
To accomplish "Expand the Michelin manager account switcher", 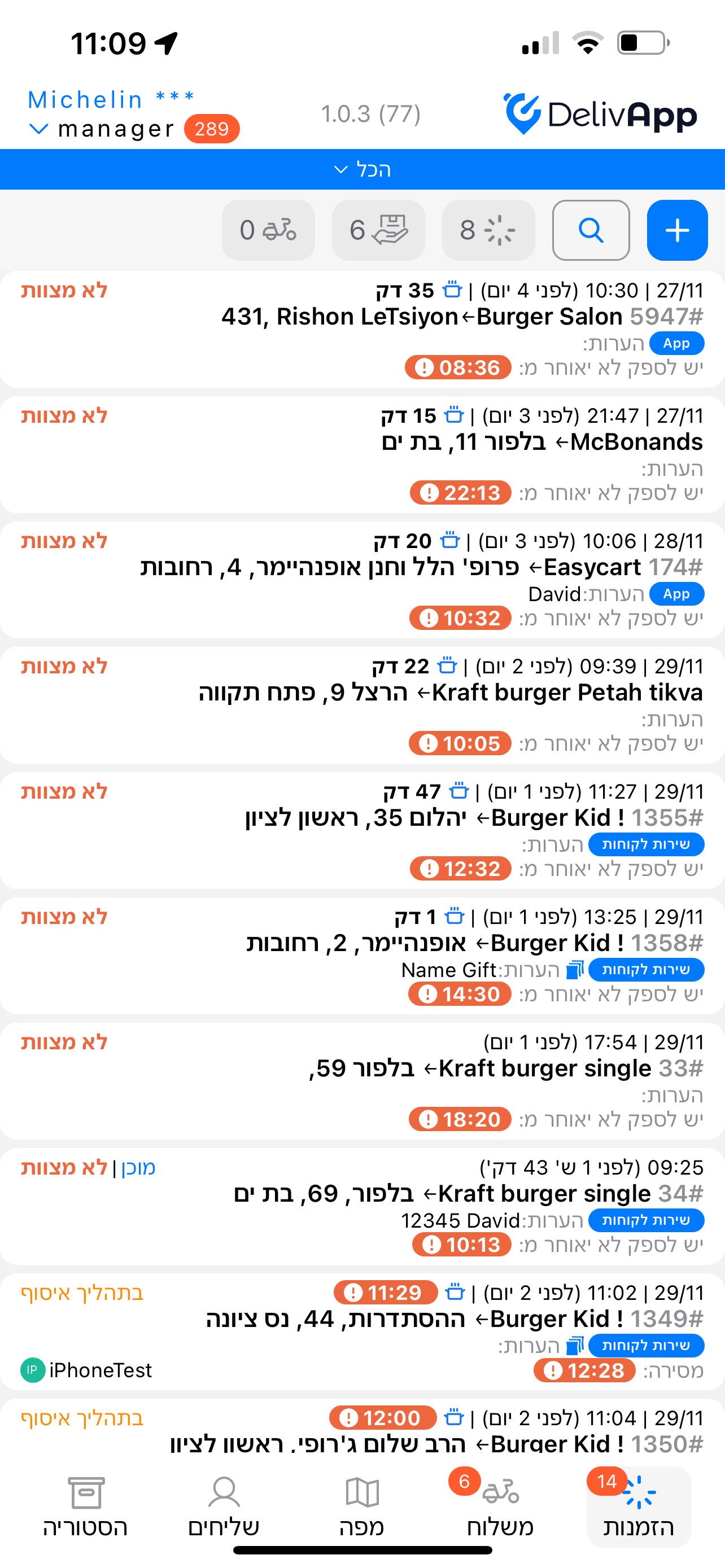I will (x=39, y=129).
